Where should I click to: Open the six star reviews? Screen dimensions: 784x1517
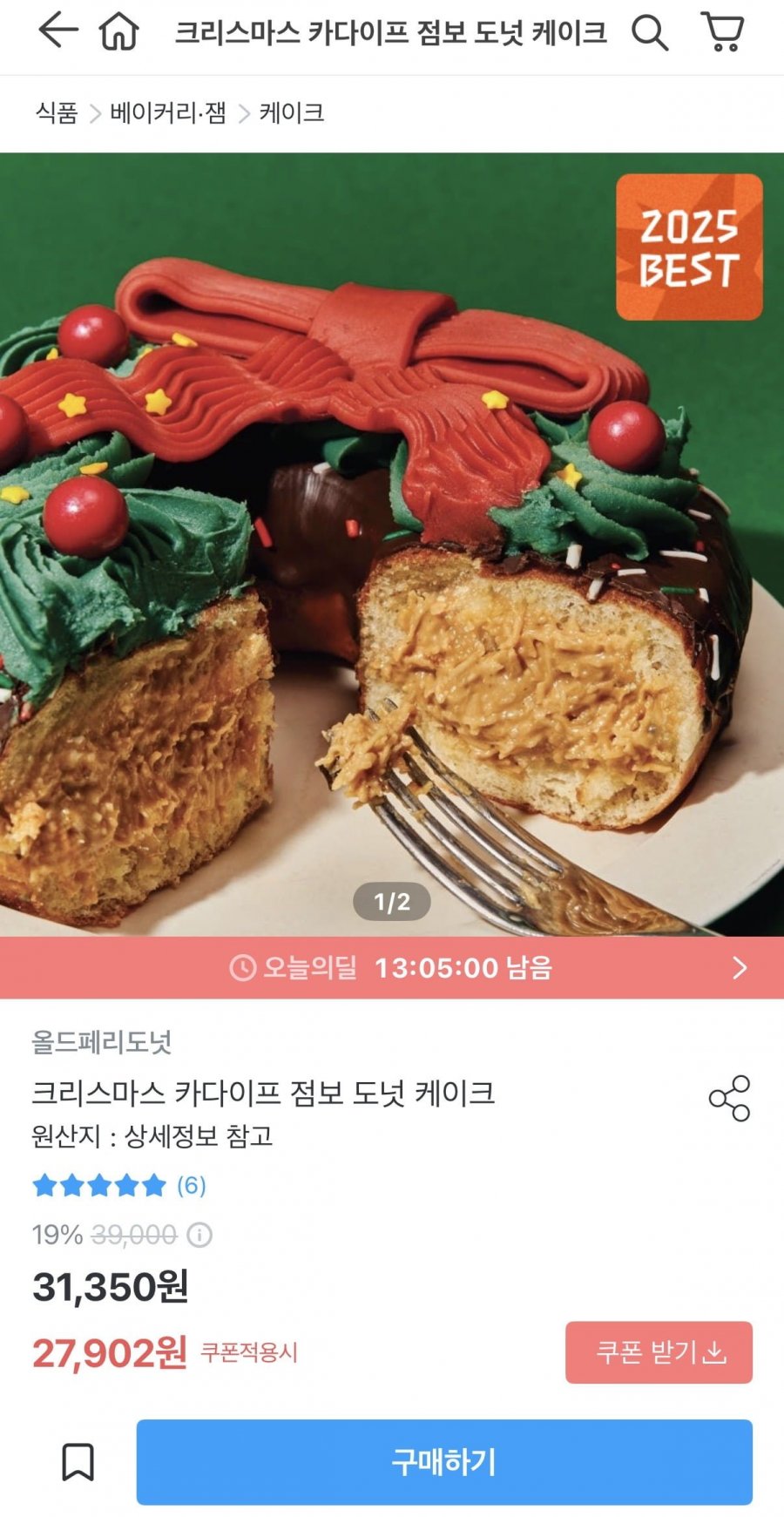pyautogui.click(x=118, y=1185)
